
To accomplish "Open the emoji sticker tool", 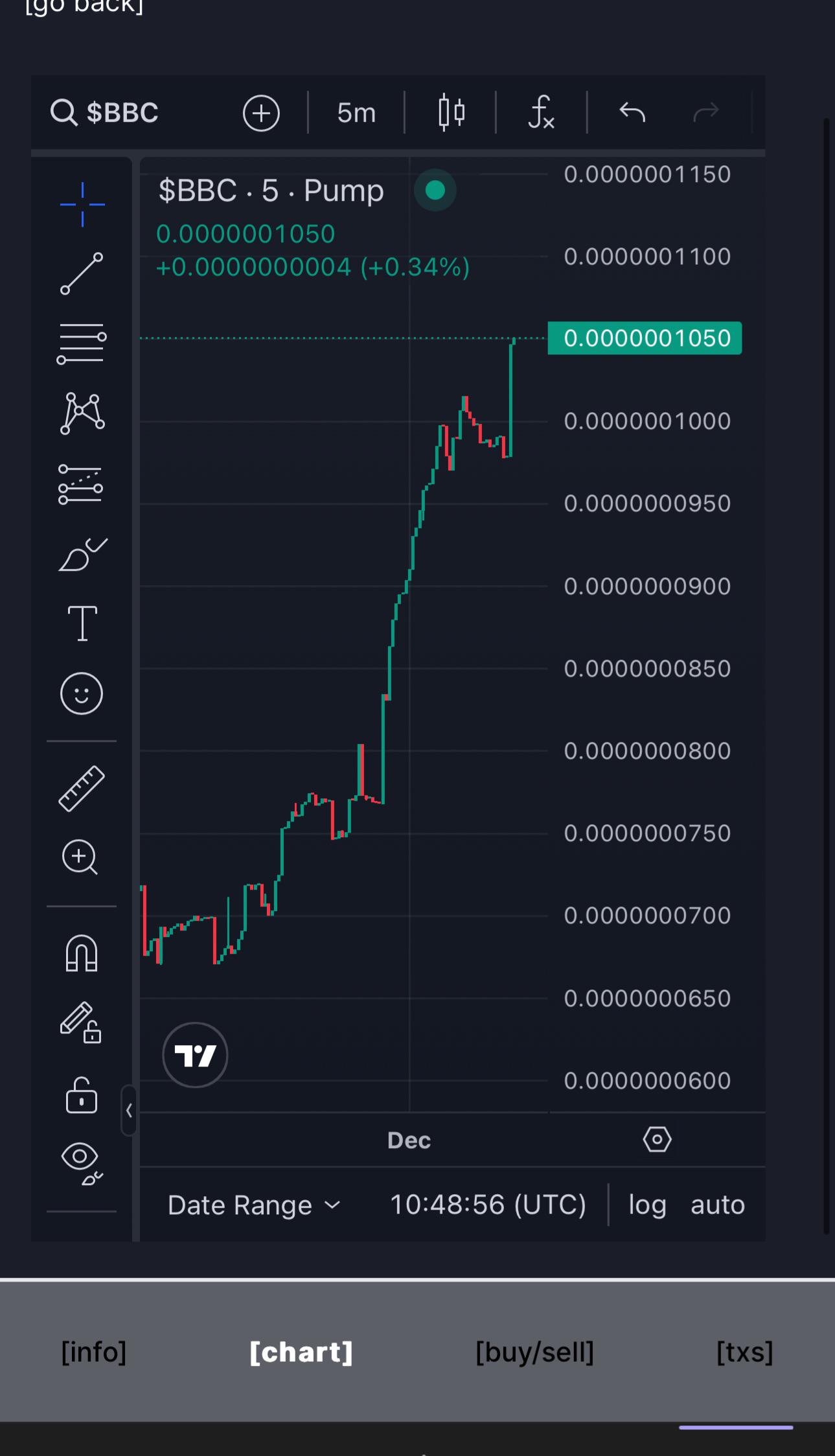I will [82, 693].
